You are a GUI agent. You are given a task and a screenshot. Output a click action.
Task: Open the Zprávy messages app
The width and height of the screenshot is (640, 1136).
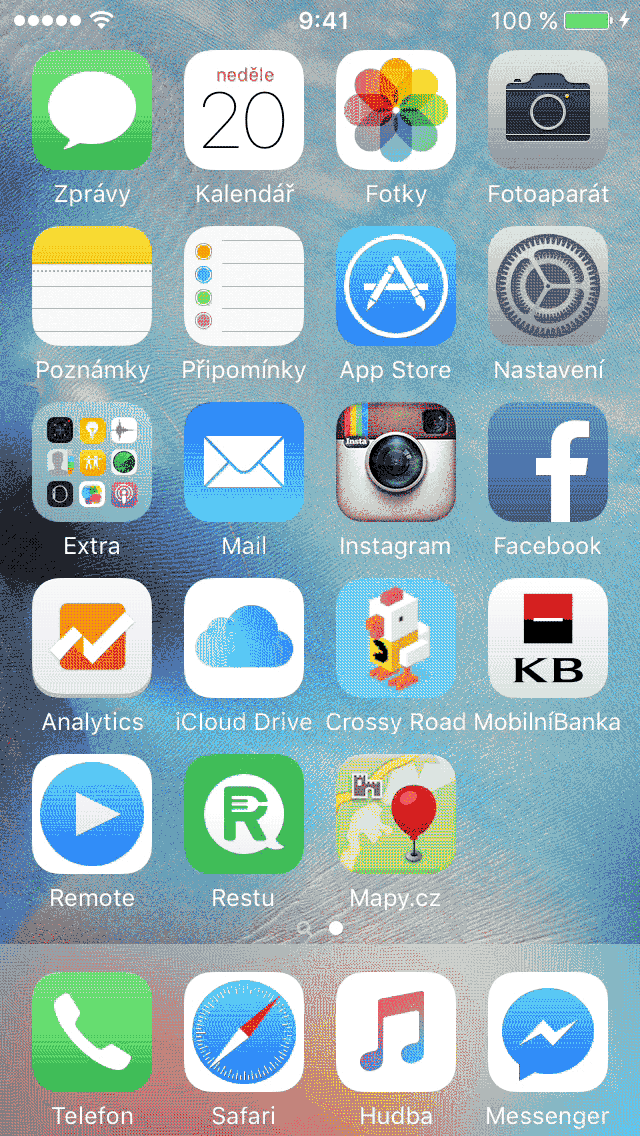[x=92, y=110]
